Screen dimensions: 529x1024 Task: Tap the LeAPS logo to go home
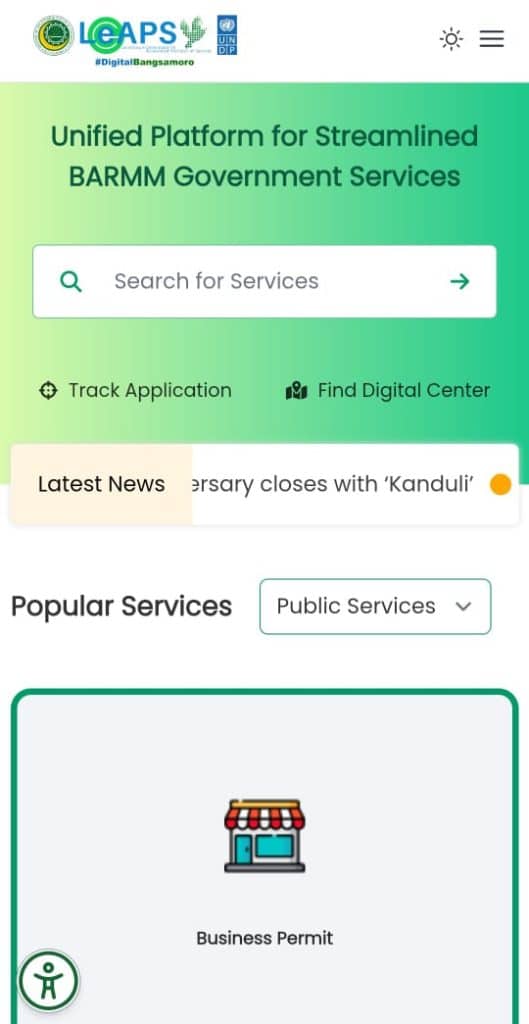pos(136,40)
